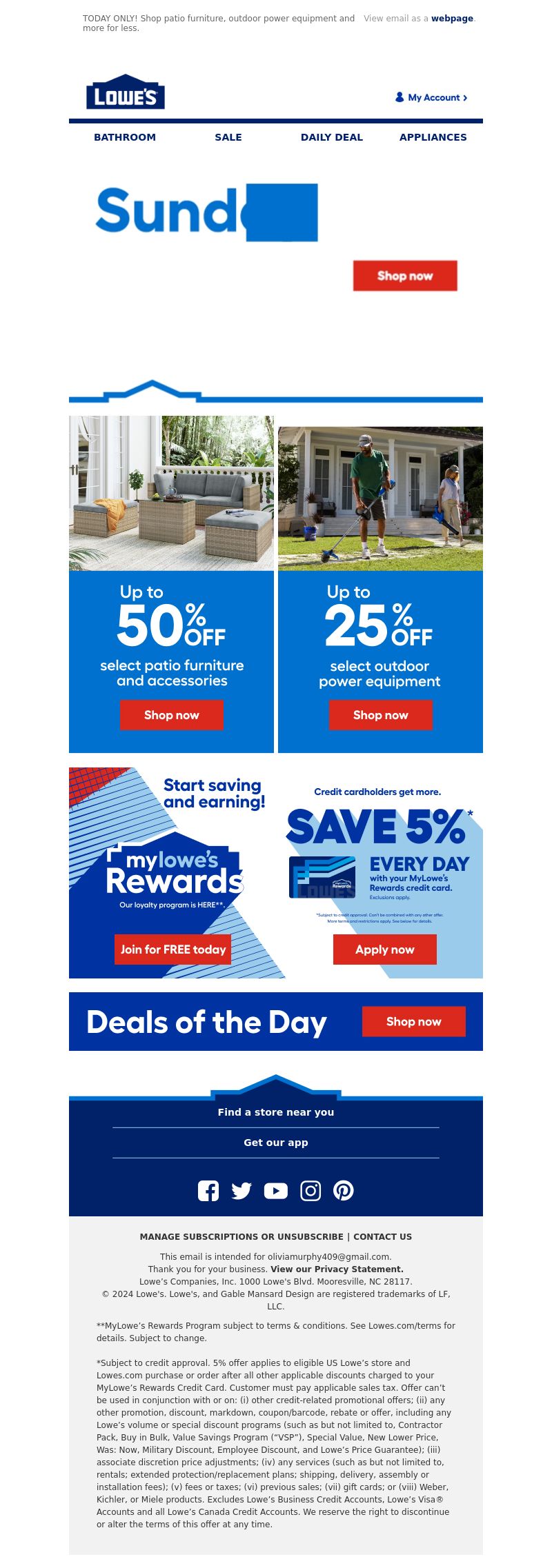Open the webpage version link
Viewport: 552px width, 1568px height.
click(x=452, y=19)
